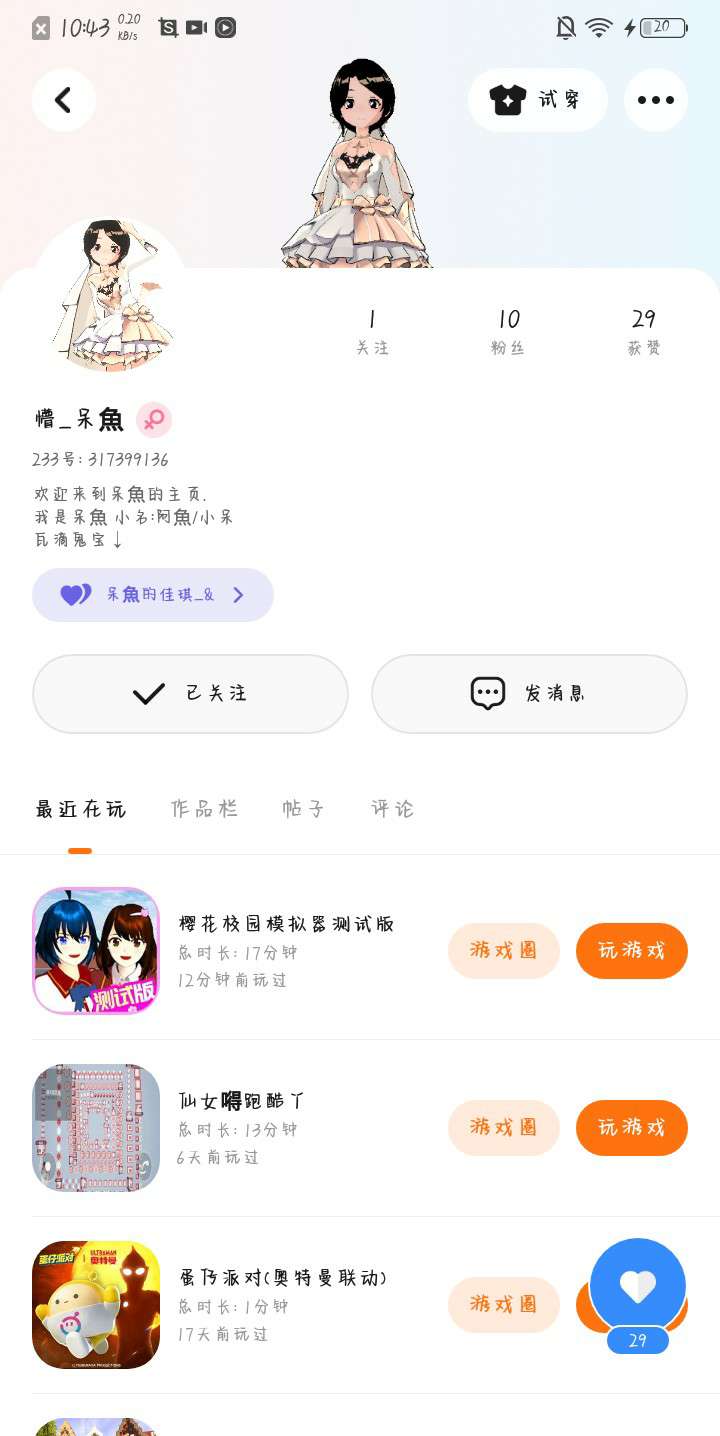
Task: Tap 已关注 to unfollow this user
Action: pos(190,694)
